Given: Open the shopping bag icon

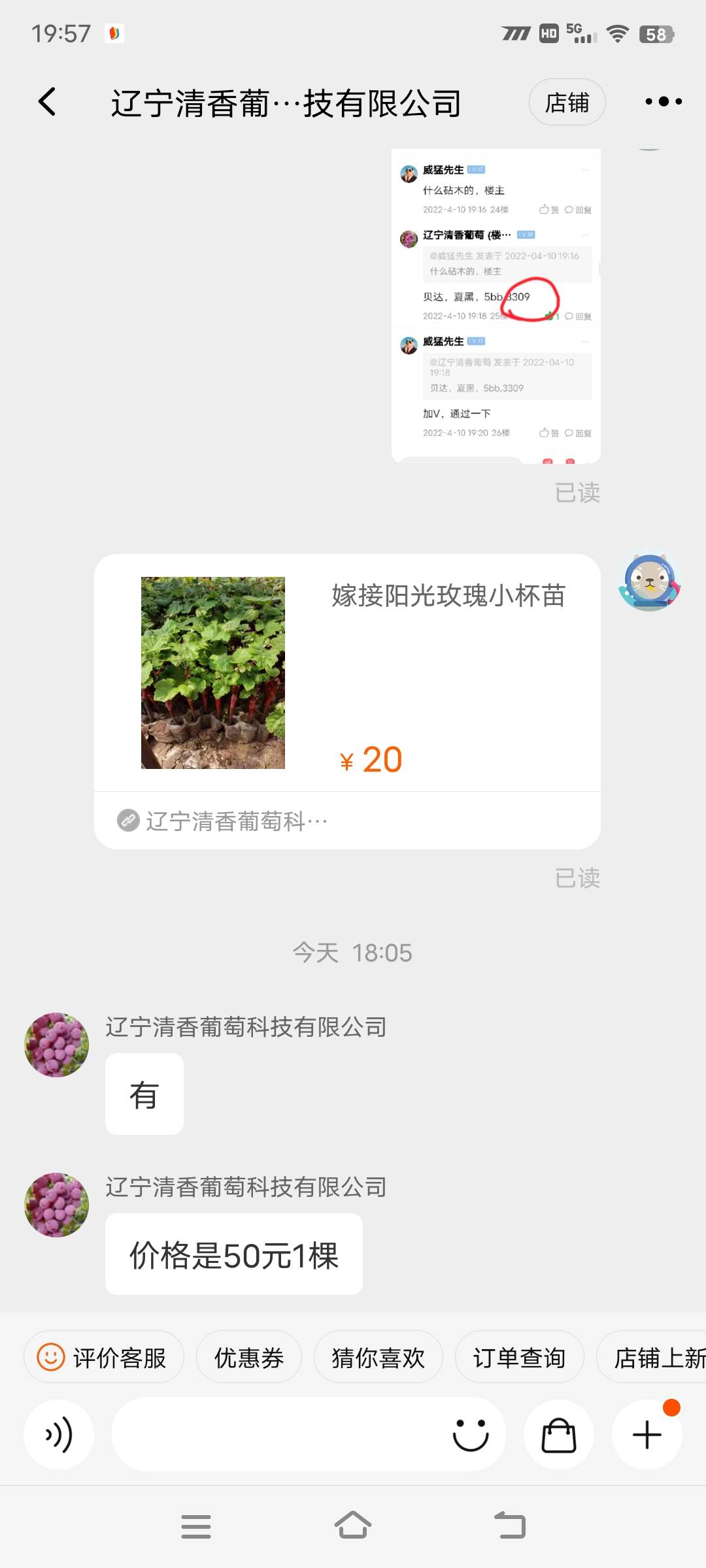Looking at the screenshot, I should (x=559, y=1435).
